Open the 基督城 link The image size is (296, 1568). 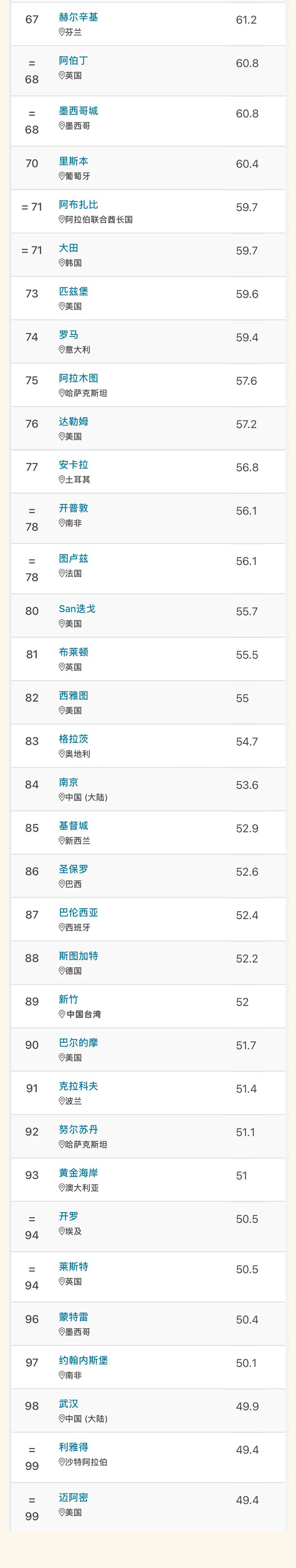coord(73,826)
